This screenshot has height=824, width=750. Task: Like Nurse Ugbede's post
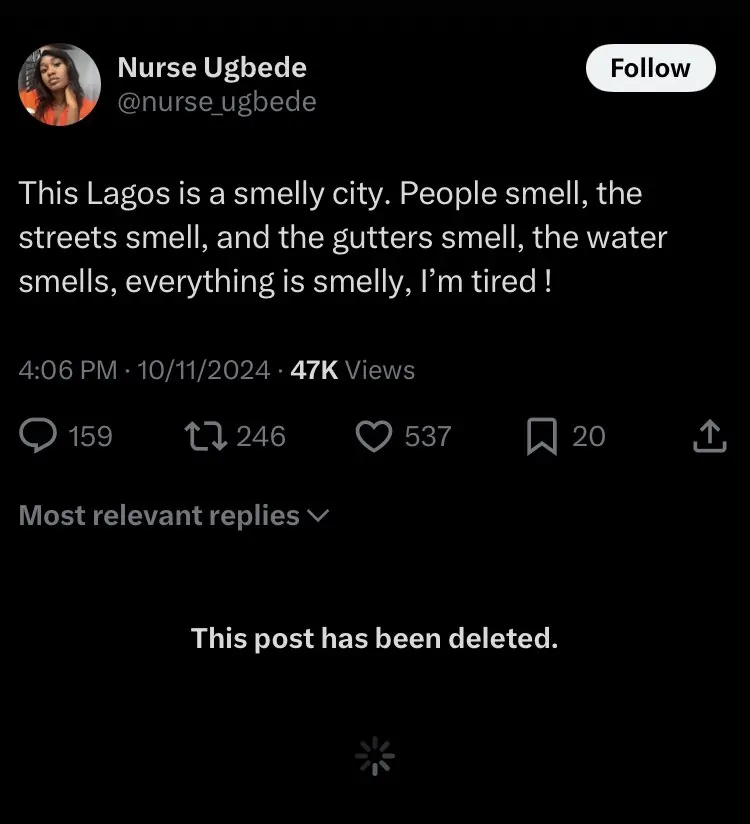[374, 436]
